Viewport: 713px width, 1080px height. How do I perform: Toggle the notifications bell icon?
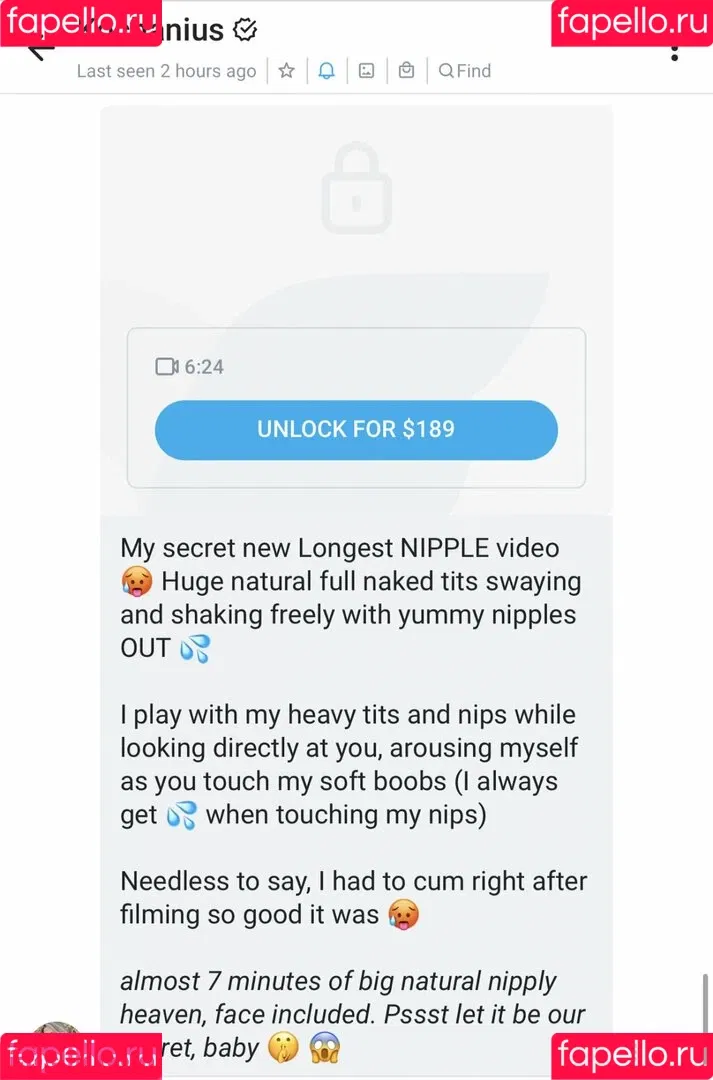pos(326,71)
